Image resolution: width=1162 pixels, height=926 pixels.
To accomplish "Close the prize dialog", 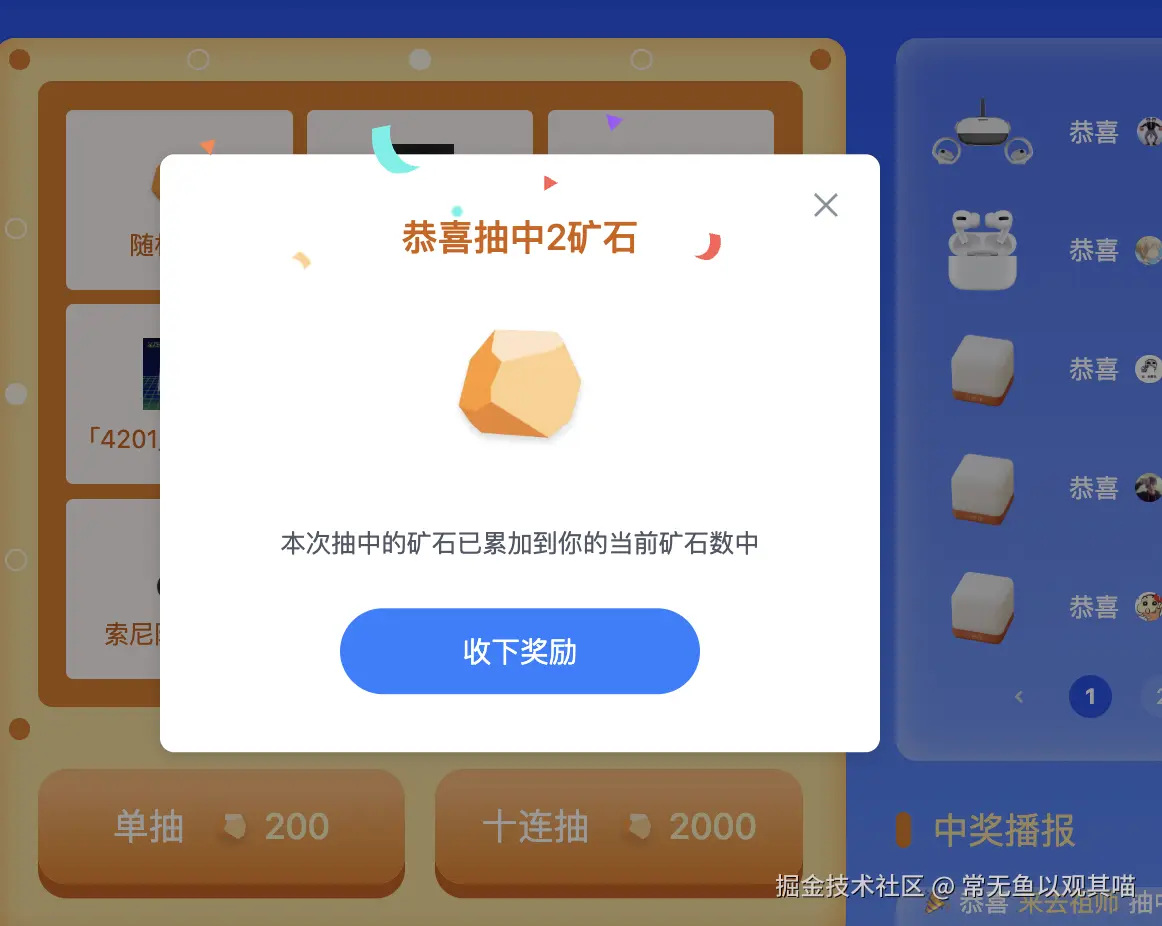I will click(825, 205).
